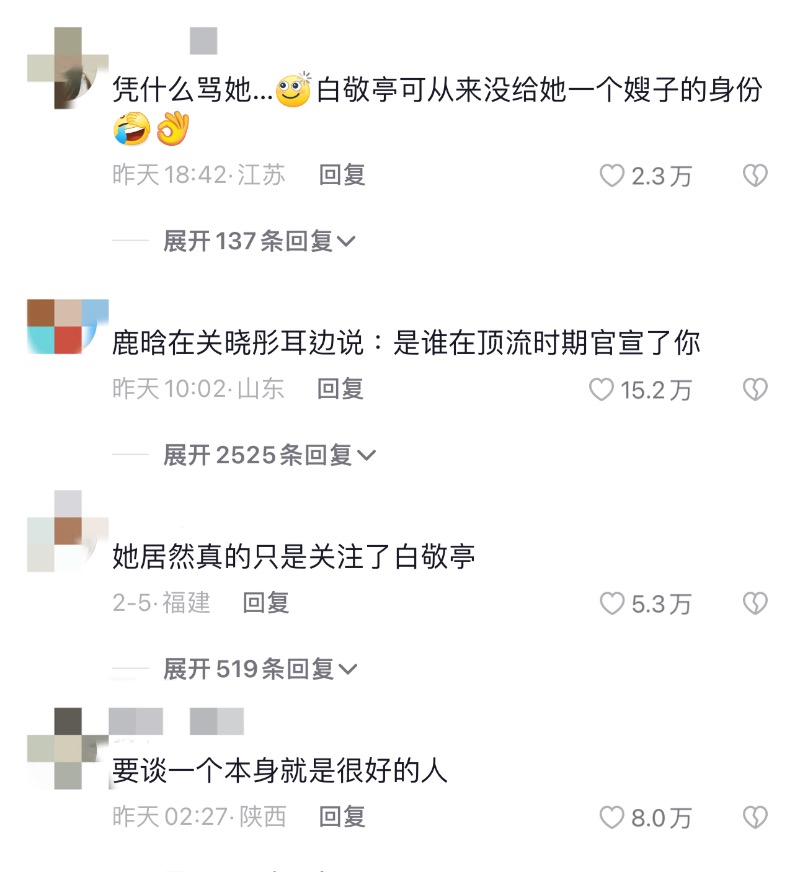
Task: Dislike the 陕西 comment about 很好的人
Action: click(x=755, y=818)
